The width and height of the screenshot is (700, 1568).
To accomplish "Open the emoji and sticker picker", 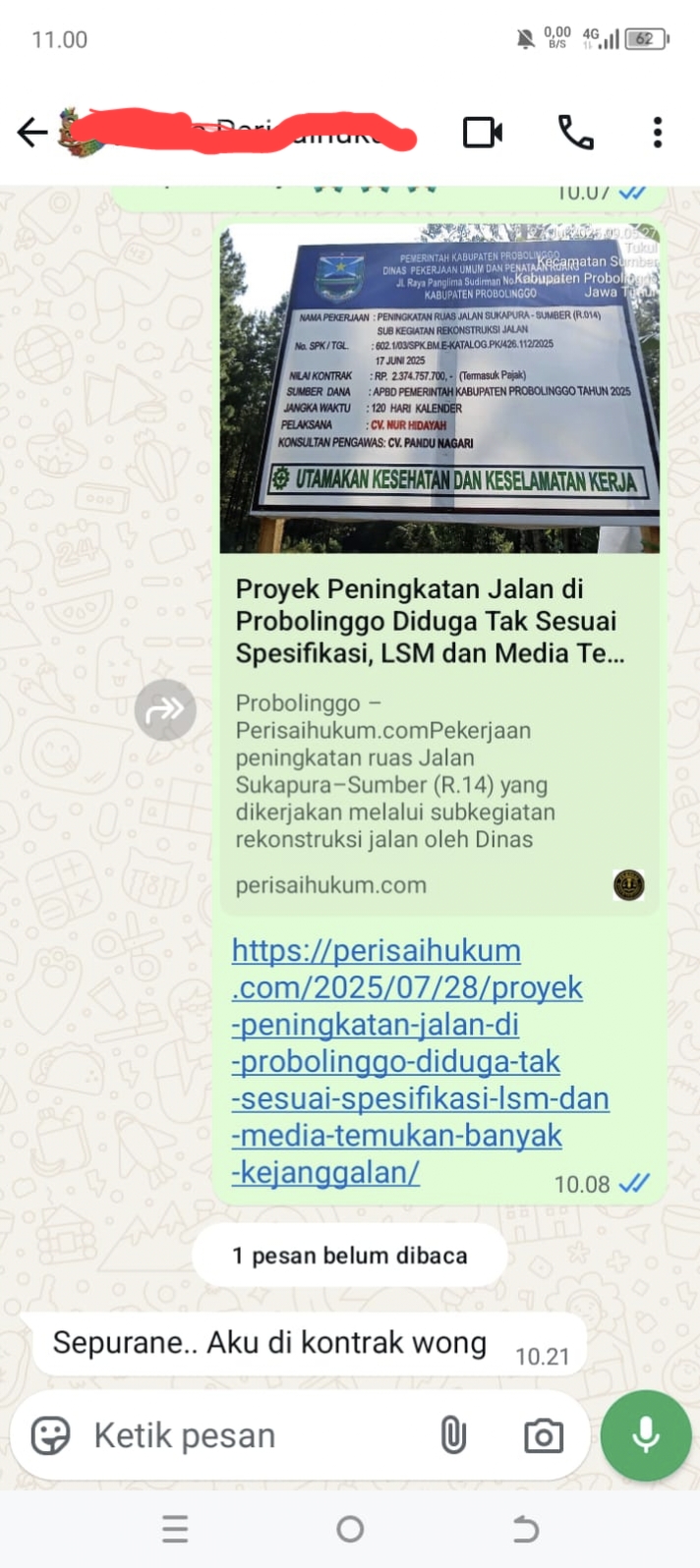I will [x=50, y=1435].
